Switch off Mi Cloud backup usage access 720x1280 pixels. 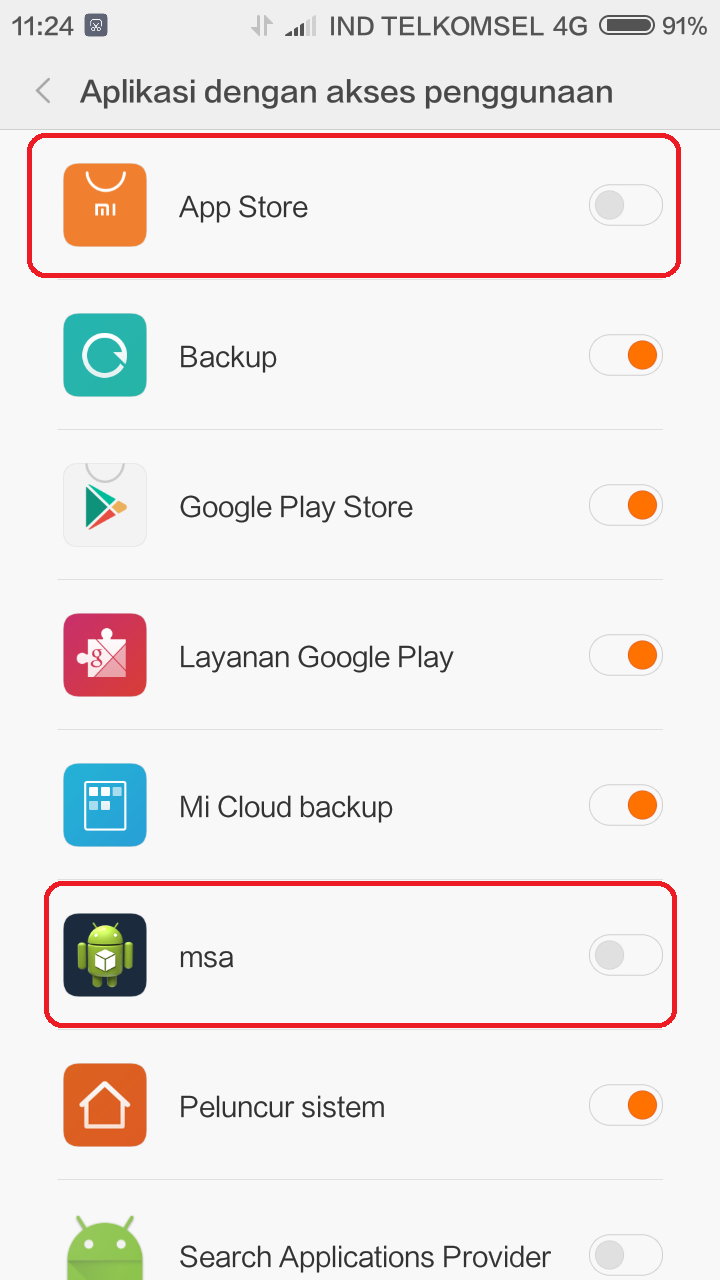625,805
